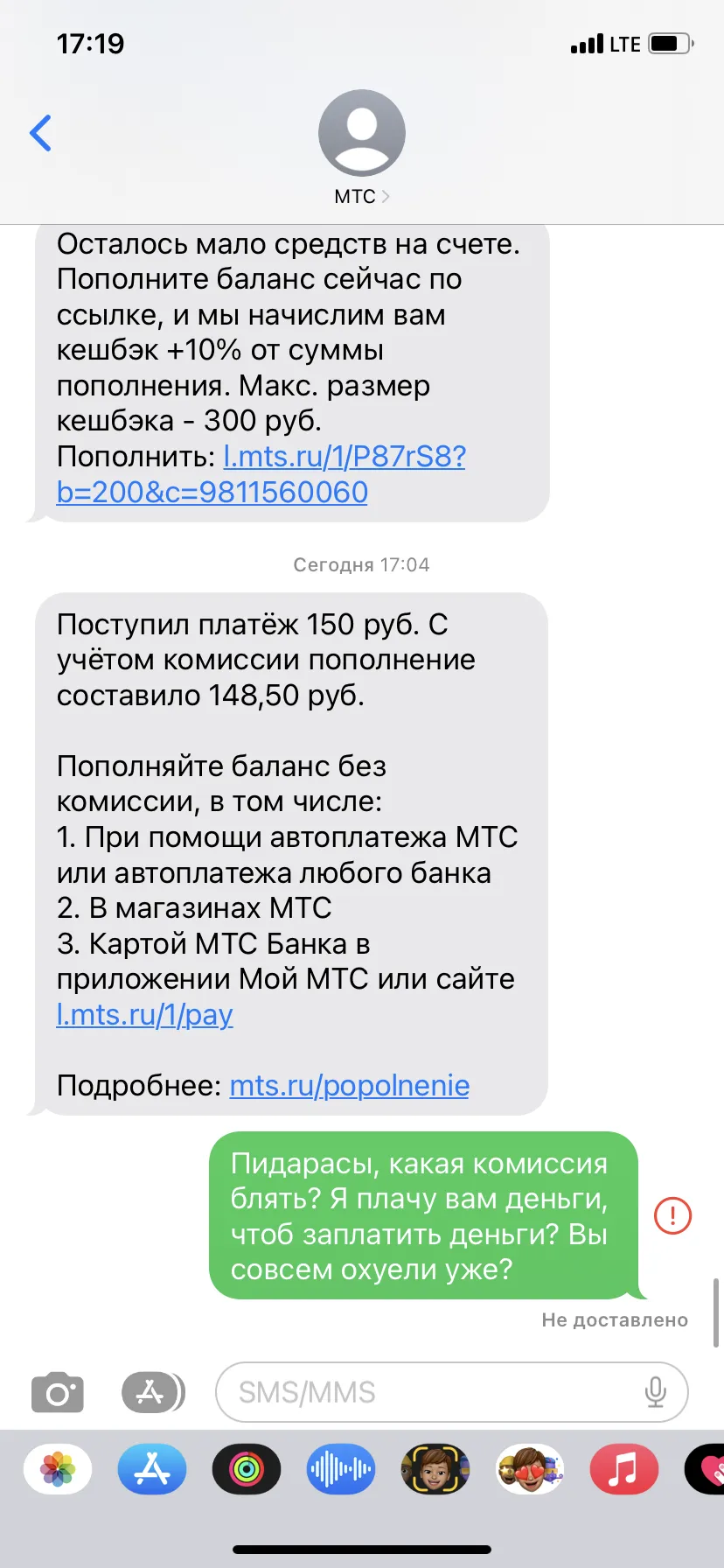Open the Fitness activity rings app
The image size is (724, 1568).
click(x=247, y=1469)
